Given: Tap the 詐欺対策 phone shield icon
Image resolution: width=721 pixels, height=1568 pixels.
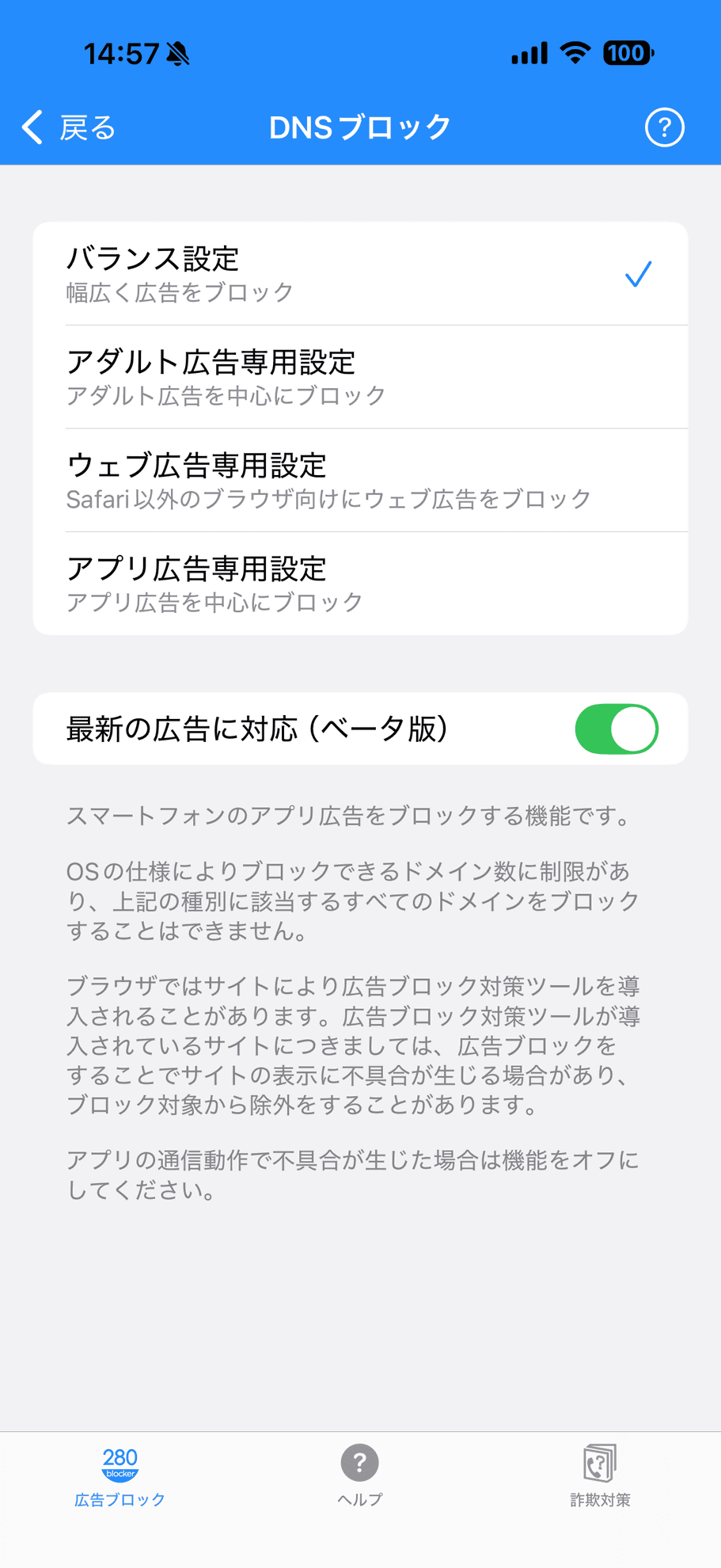Looking at the screenshot, I should [x=601, y=1462].
